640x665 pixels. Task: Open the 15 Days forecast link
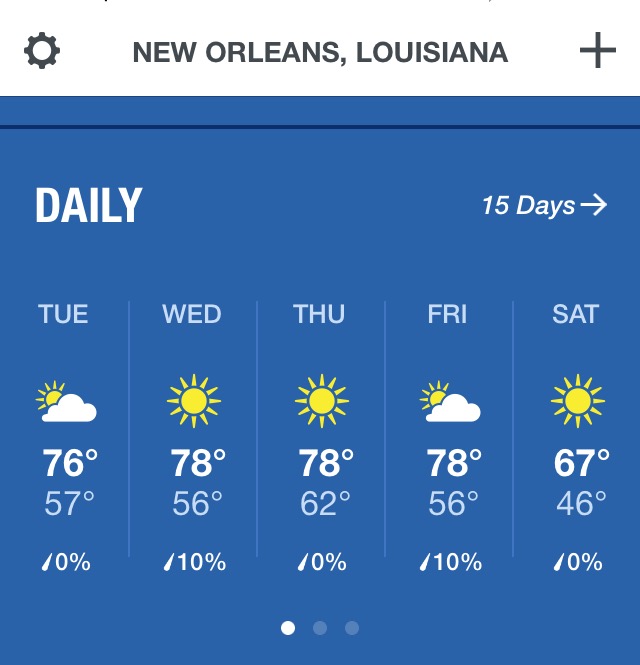coord(543,205)
